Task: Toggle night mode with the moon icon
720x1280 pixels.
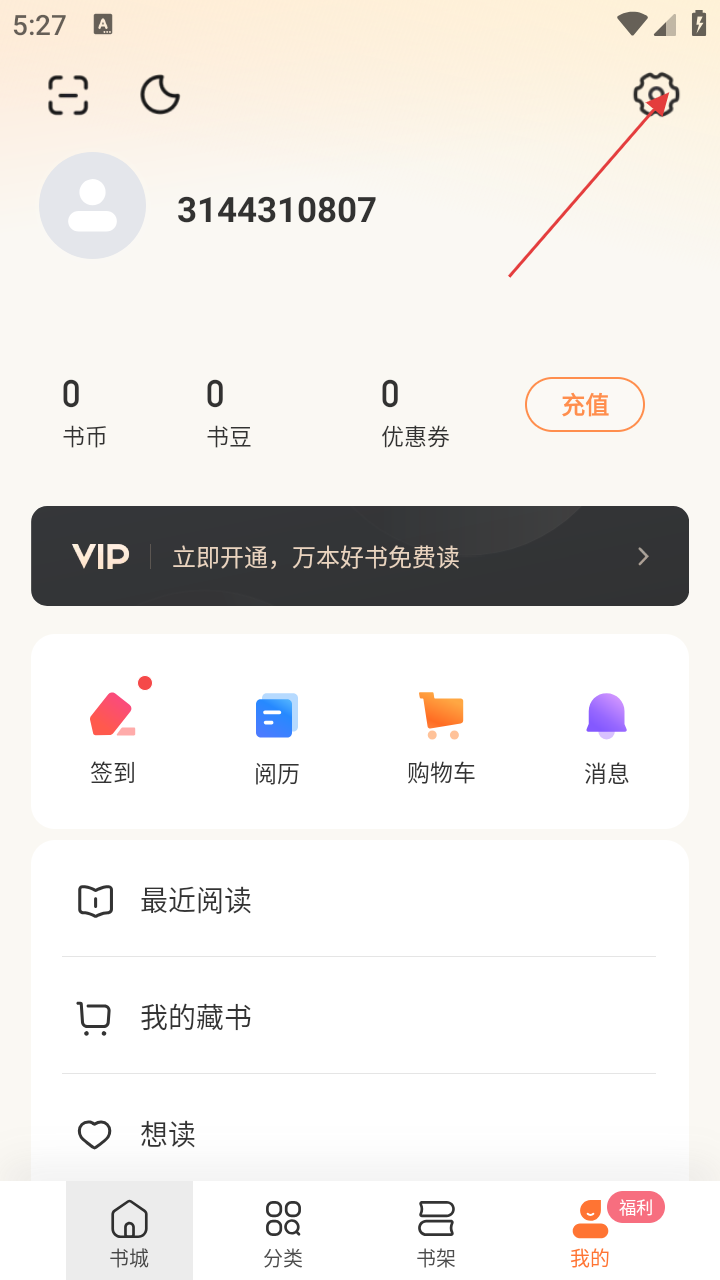Action: pyautogui.click(x=160, y=96)
